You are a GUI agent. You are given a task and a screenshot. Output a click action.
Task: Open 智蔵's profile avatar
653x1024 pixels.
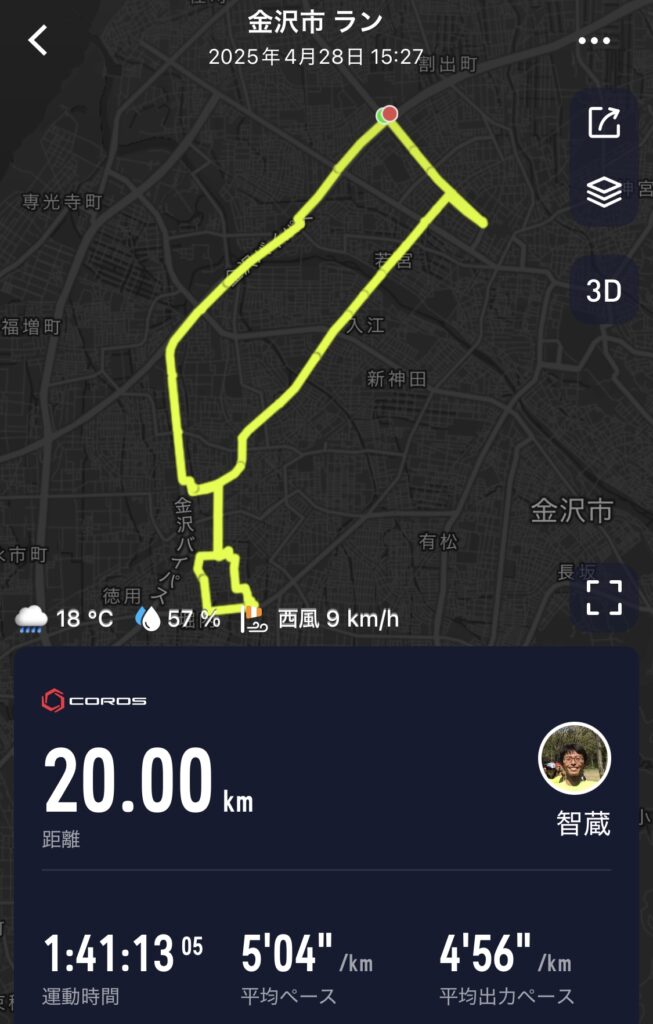pos(574,758)
